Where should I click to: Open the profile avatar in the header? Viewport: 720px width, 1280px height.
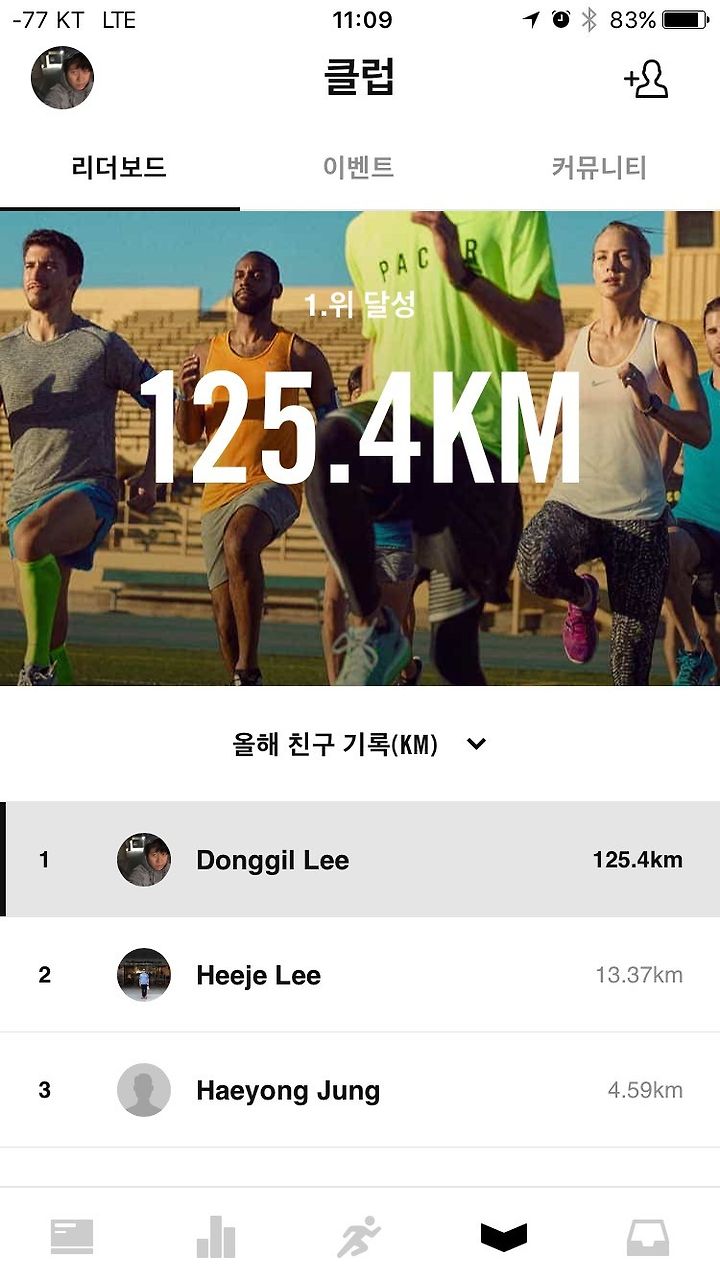click(62, 77)
